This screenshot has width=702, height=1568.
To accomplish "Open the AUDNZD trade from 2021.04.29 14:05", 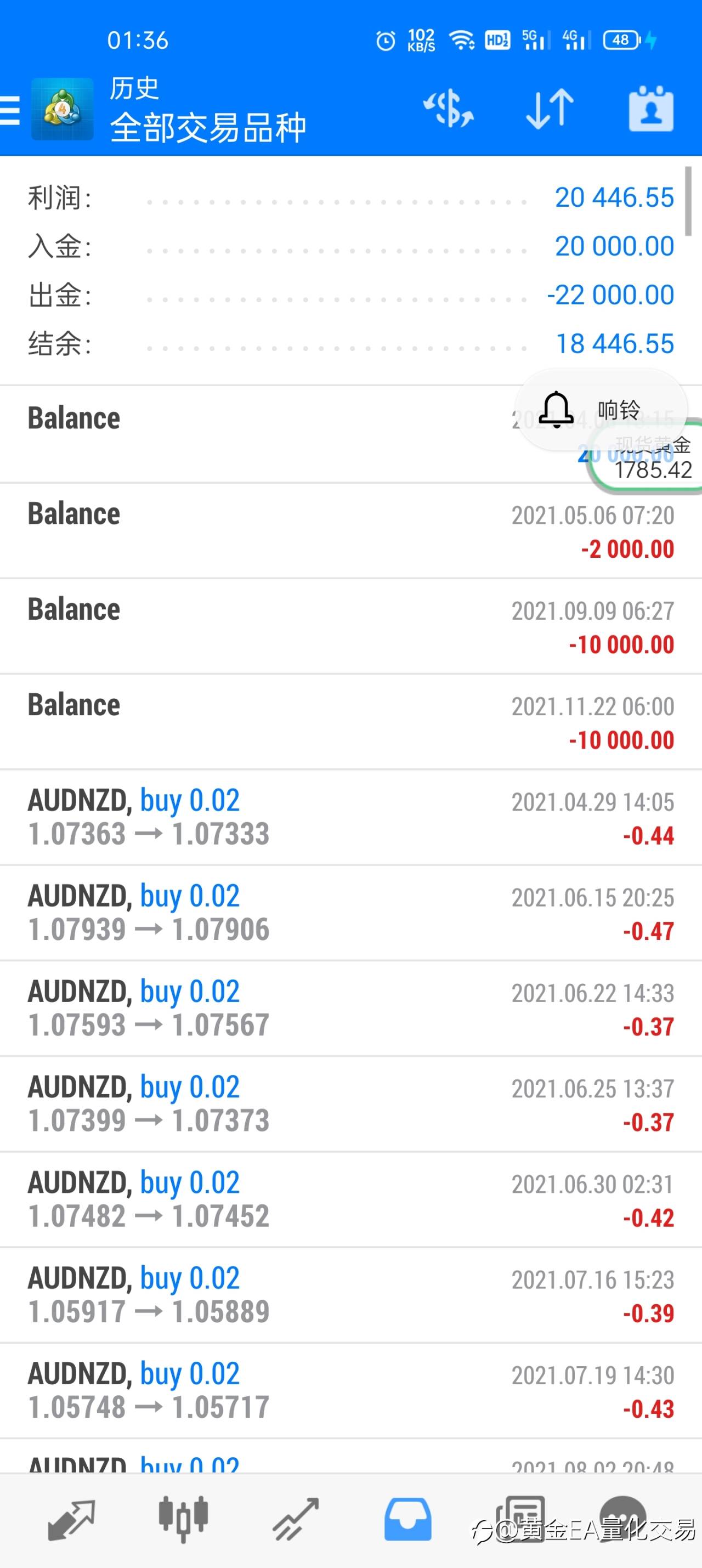I will [350, 818].
